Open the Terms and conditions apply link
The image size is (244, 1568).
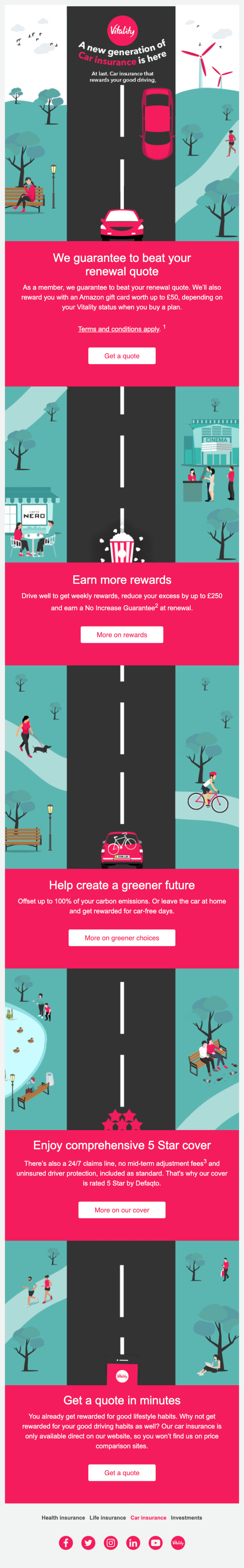(119, 329)
